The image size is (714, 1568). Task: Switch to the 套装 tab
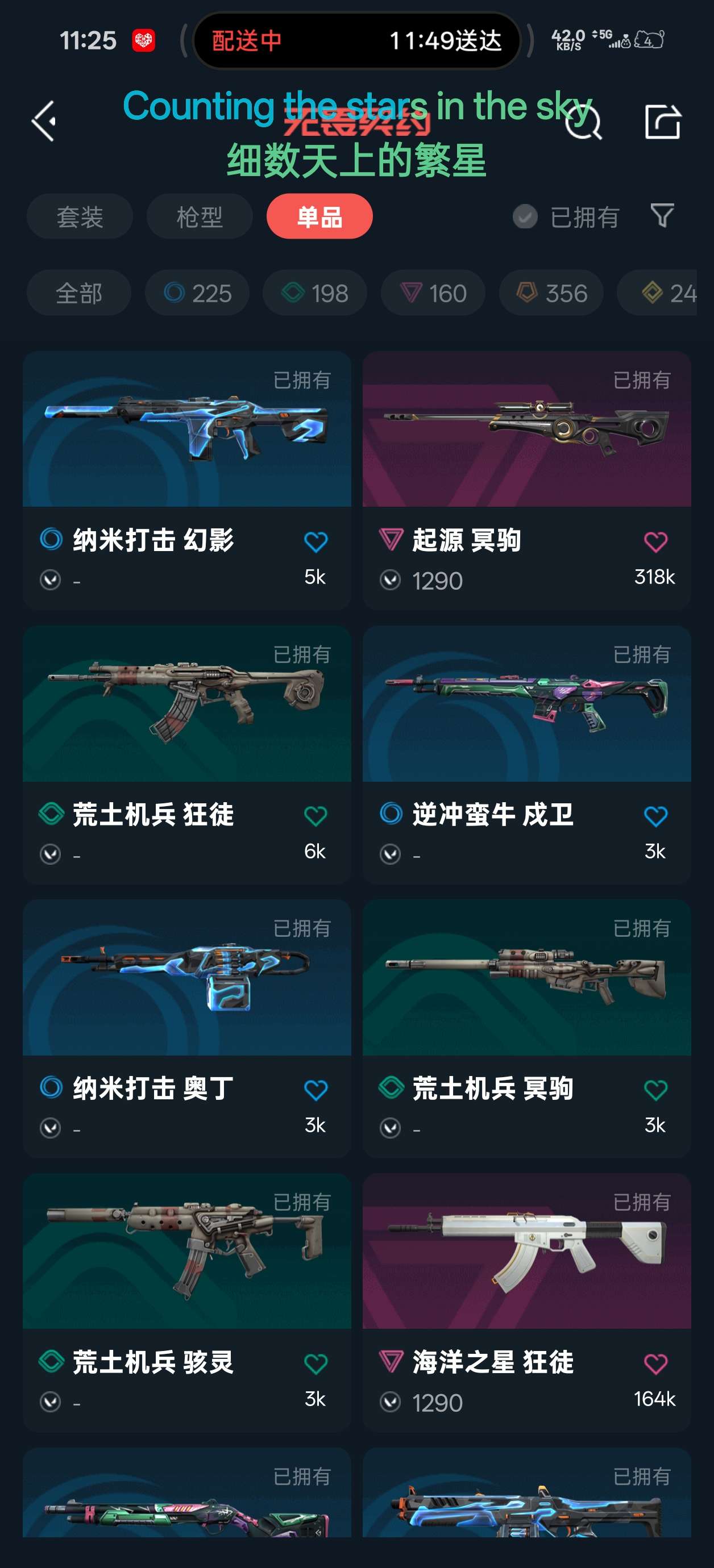tap(79, 216)
